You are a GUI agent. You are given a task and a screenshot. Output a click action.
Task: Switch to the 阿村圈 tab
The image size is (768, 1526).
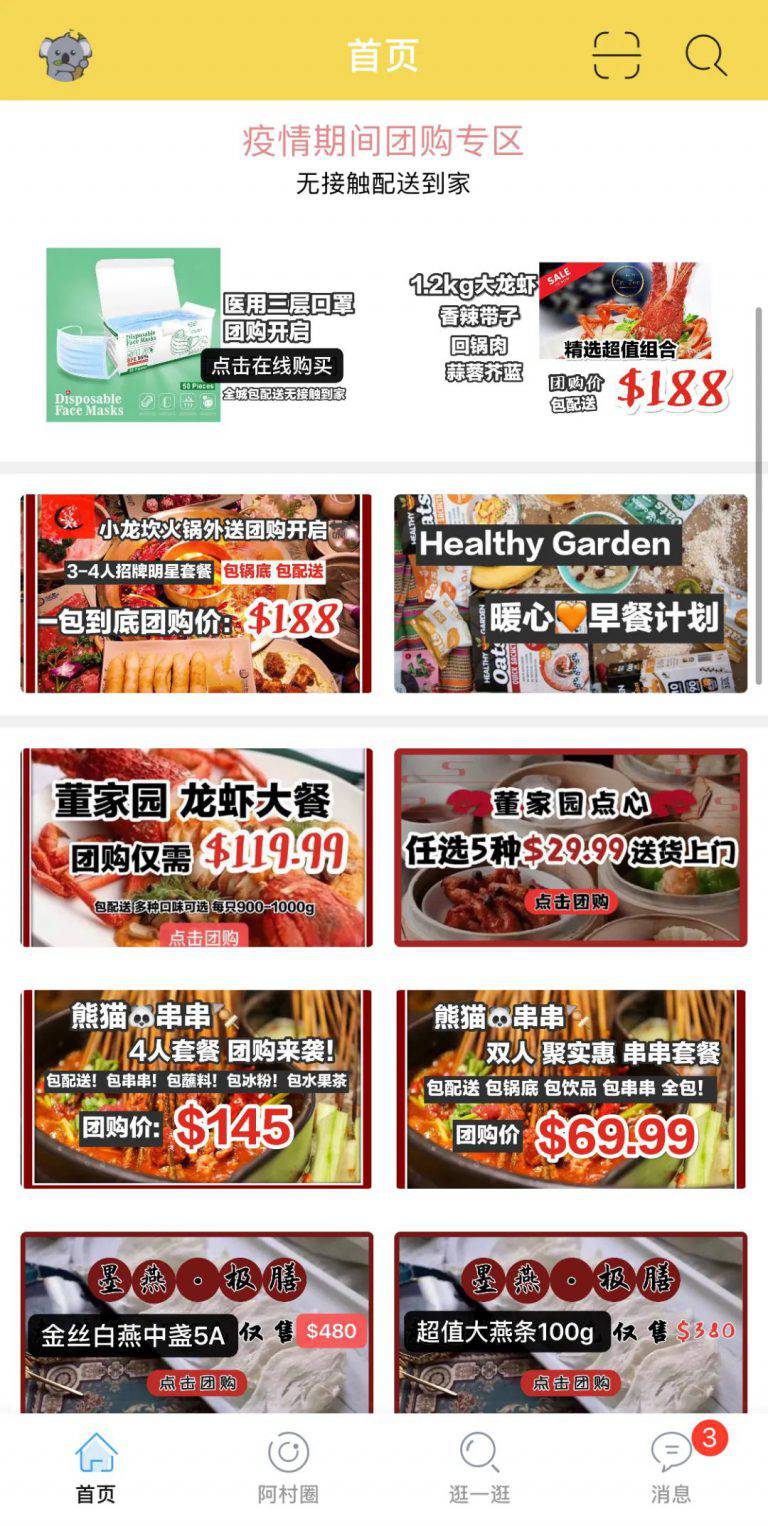pos(288,1468)
